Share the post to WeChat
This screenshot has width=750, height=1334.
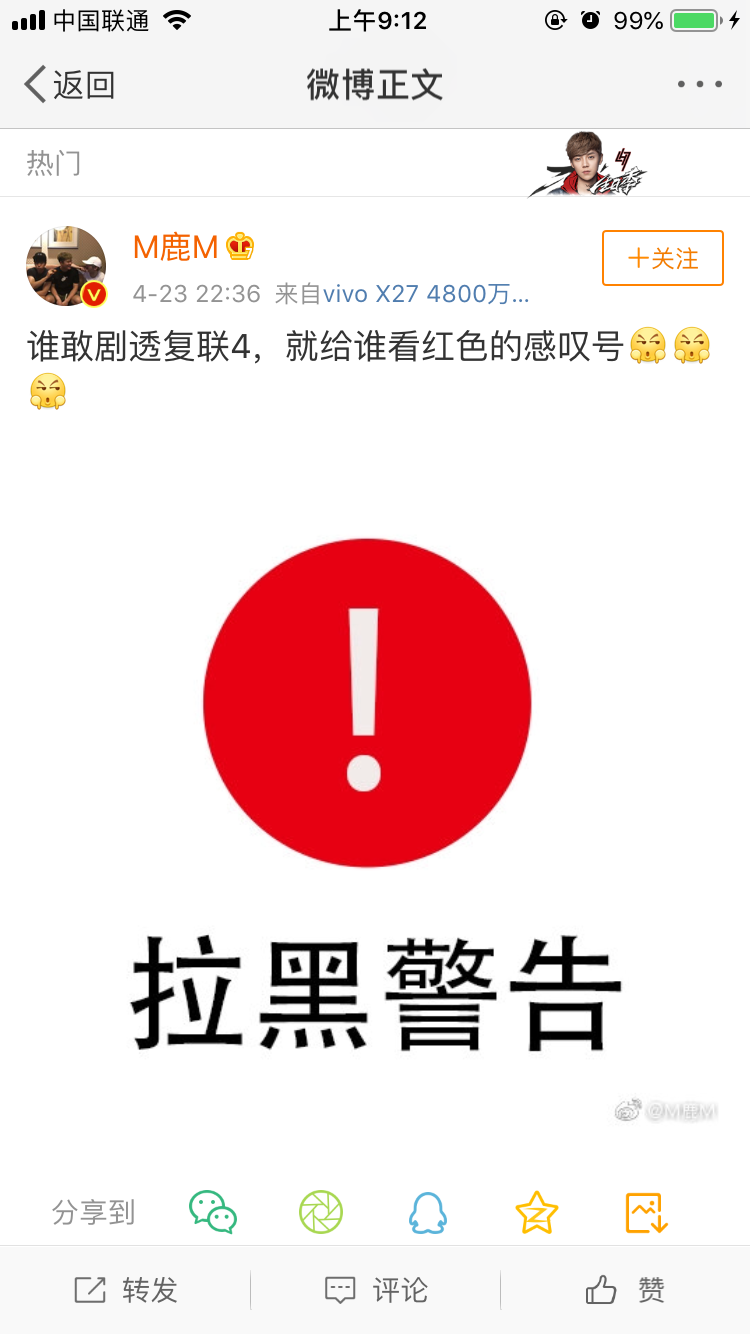click(213, 1212)
